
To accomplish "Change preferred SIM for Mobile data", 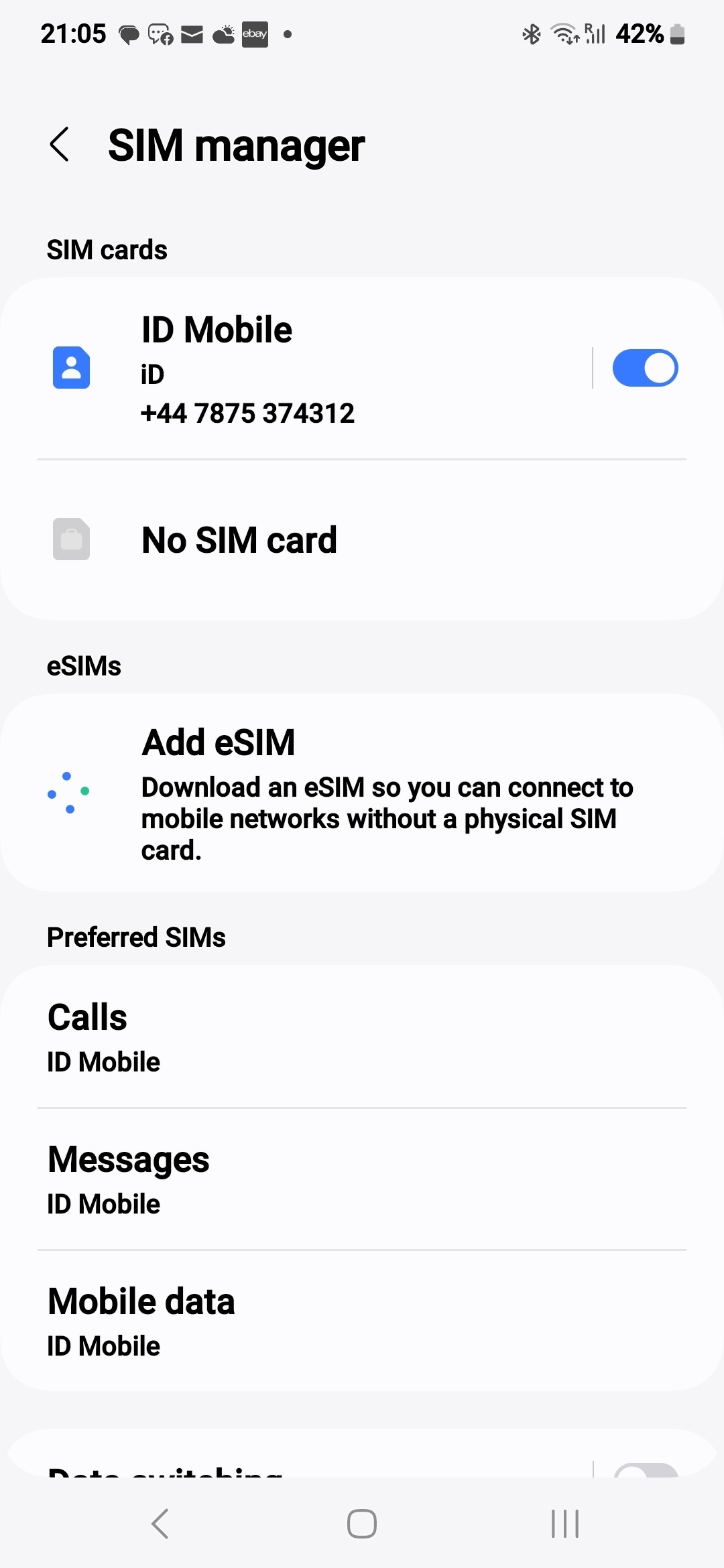I will (362, 1321).
